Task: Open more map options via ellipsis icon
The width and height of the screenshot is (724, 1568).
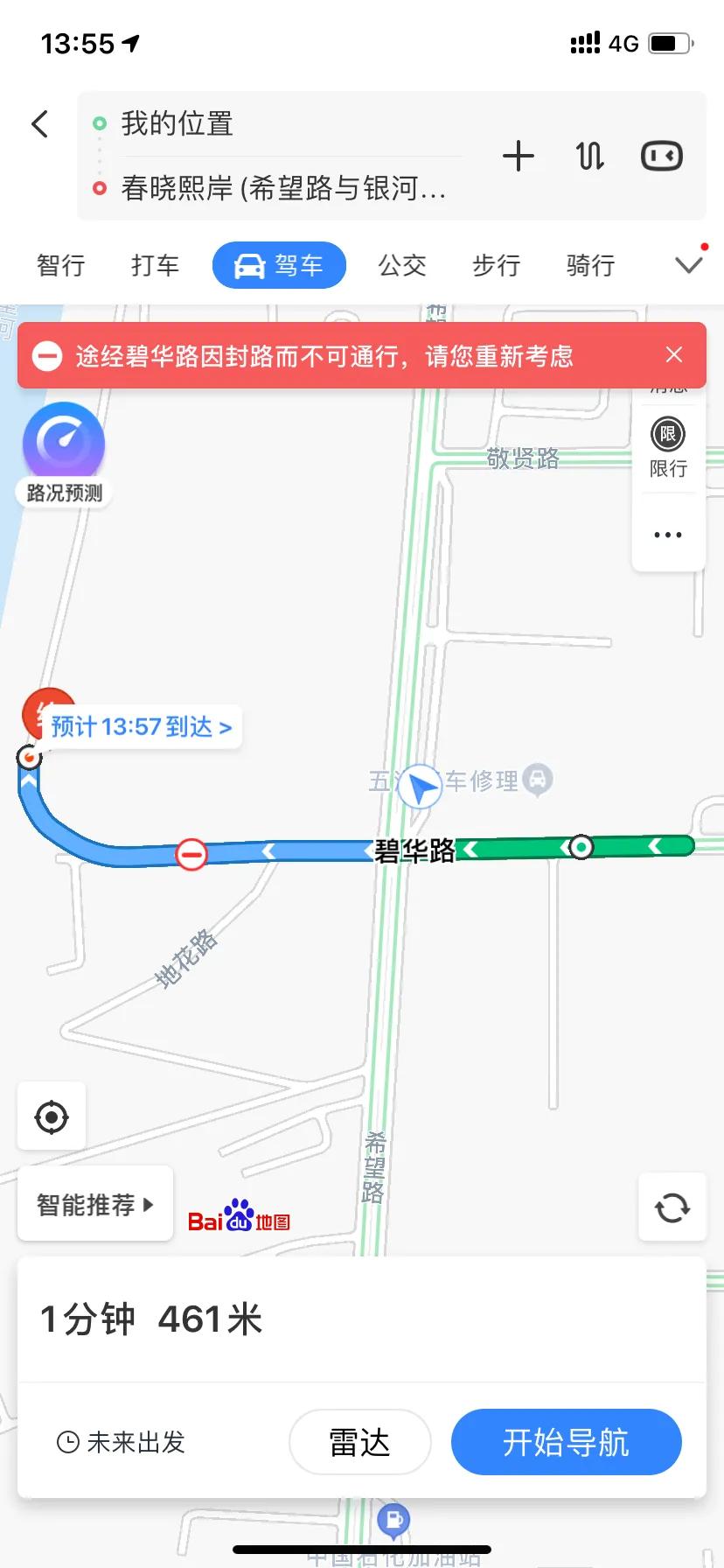Action: click(x=667, y=534)
